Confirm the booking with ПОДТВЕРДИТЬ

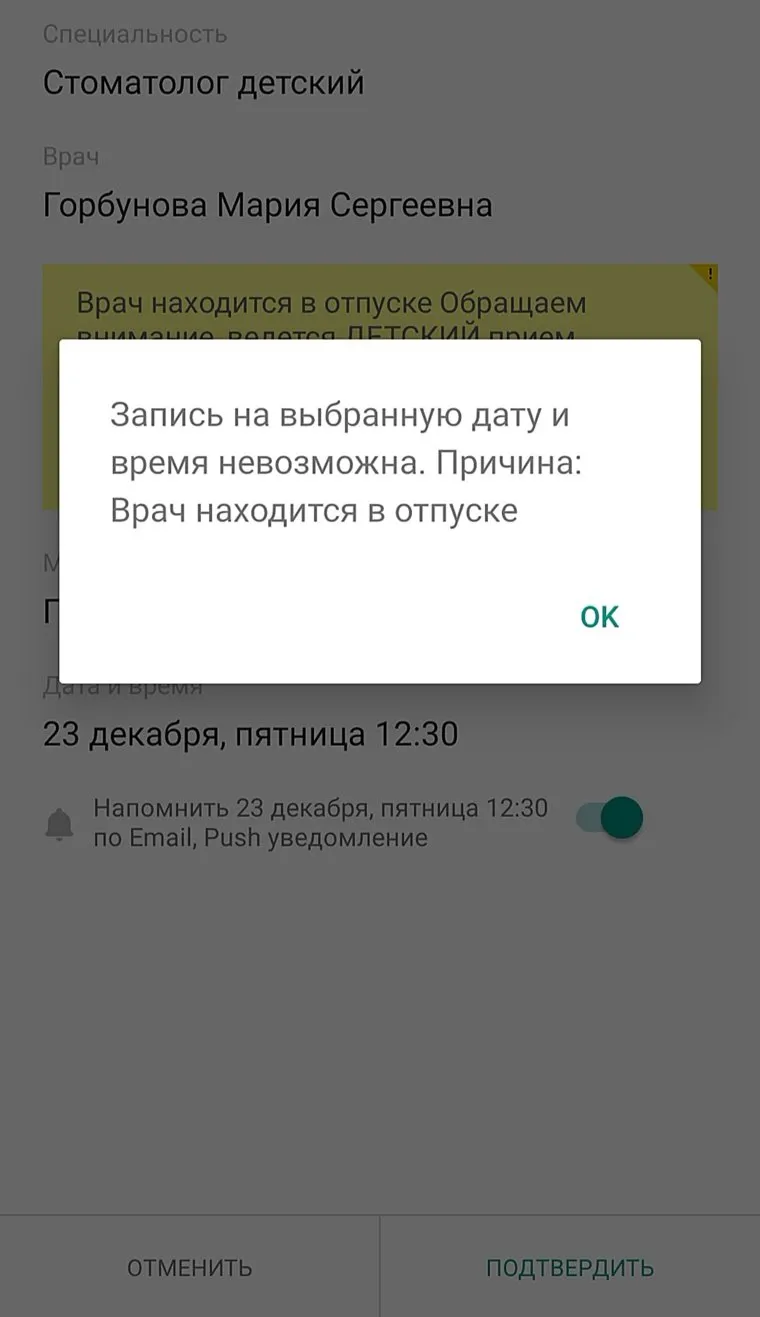click(569, 1268)
